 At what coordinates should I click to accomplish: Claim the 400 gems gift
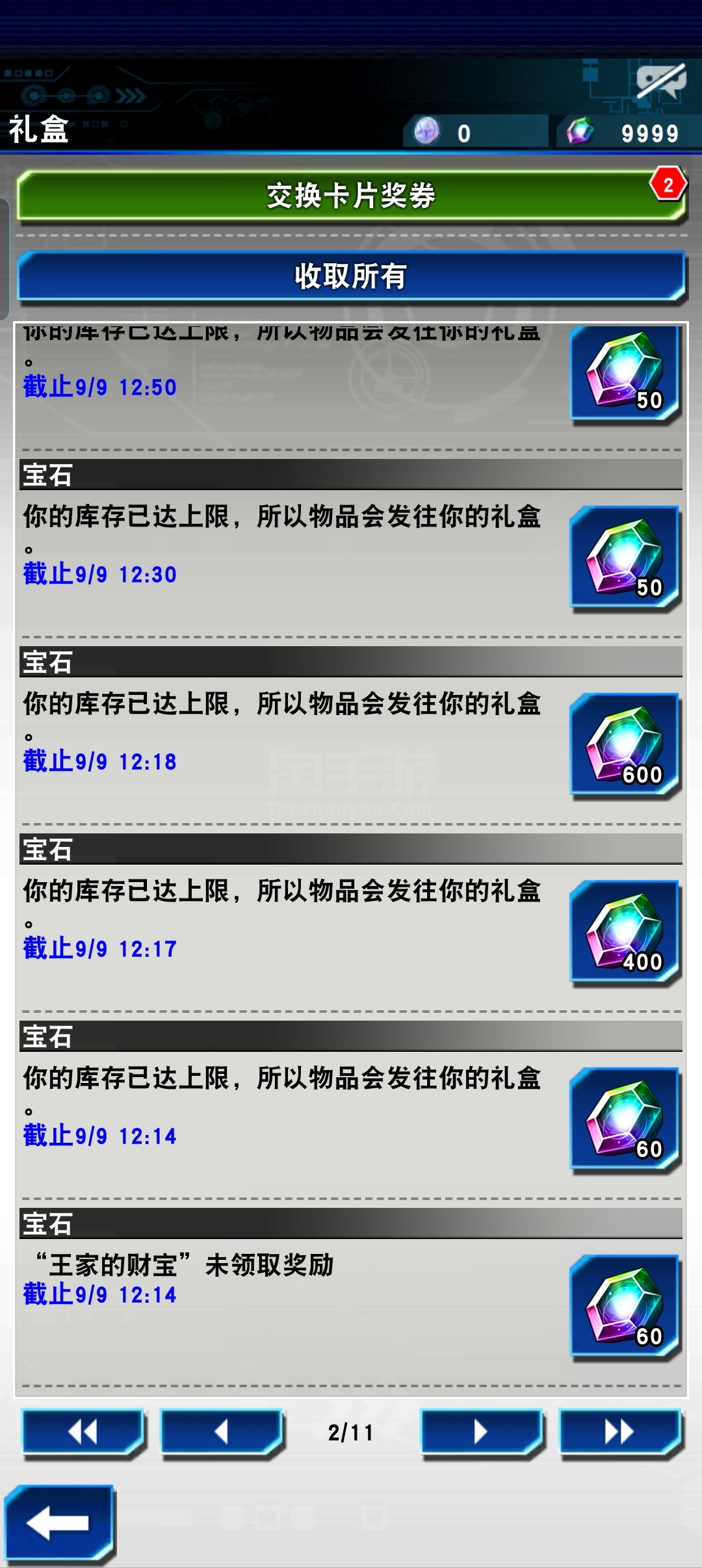tap(625, 934)
